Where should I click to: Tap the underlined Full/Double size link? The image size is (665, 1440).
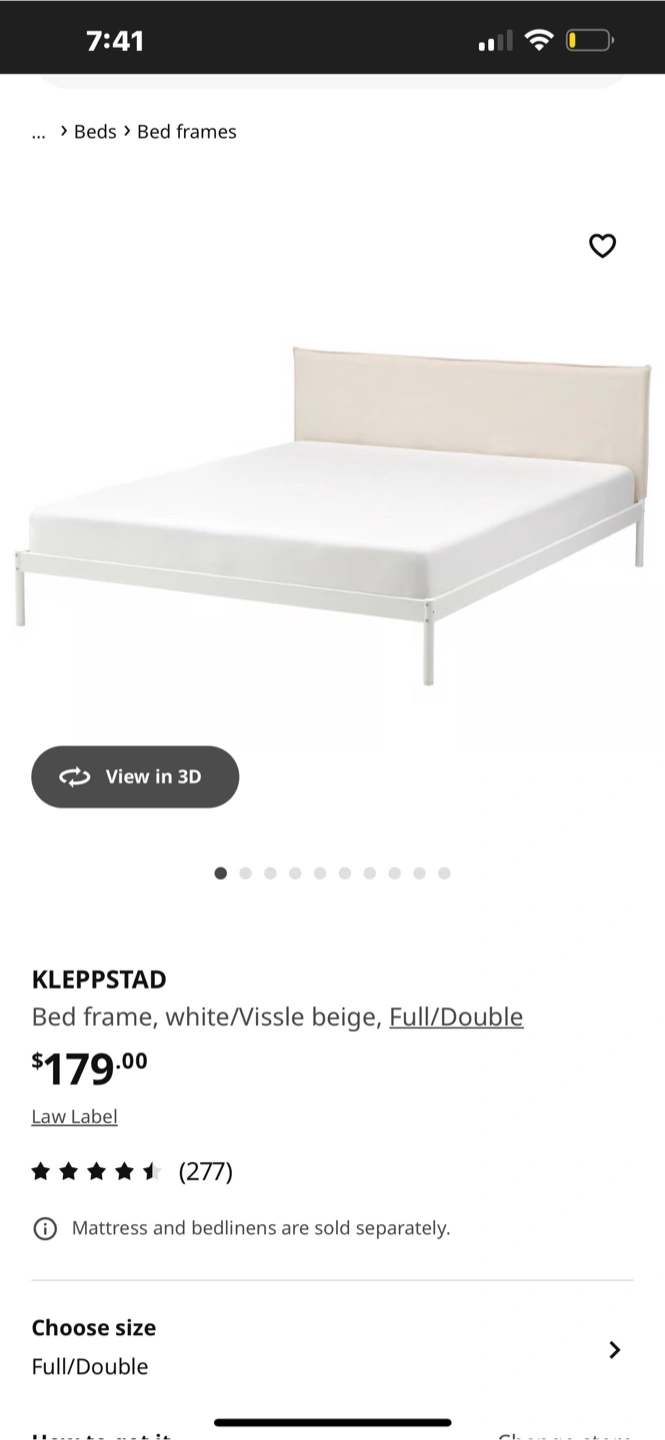tap(456, 1017)
